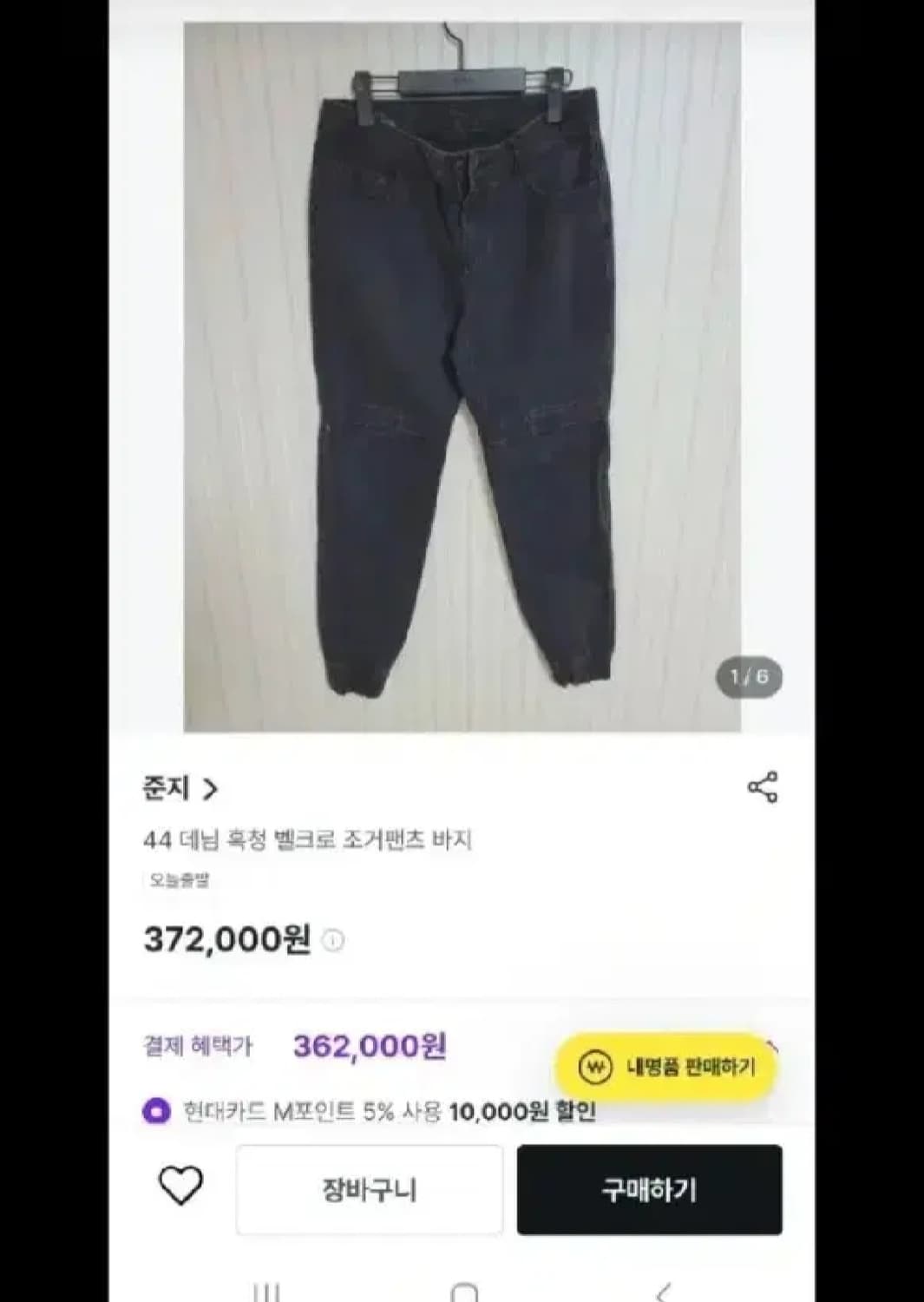Add the pants to cart with 장바구니
The image size is (924, 1302).
pyautogui.click(x=368, y=1189)
